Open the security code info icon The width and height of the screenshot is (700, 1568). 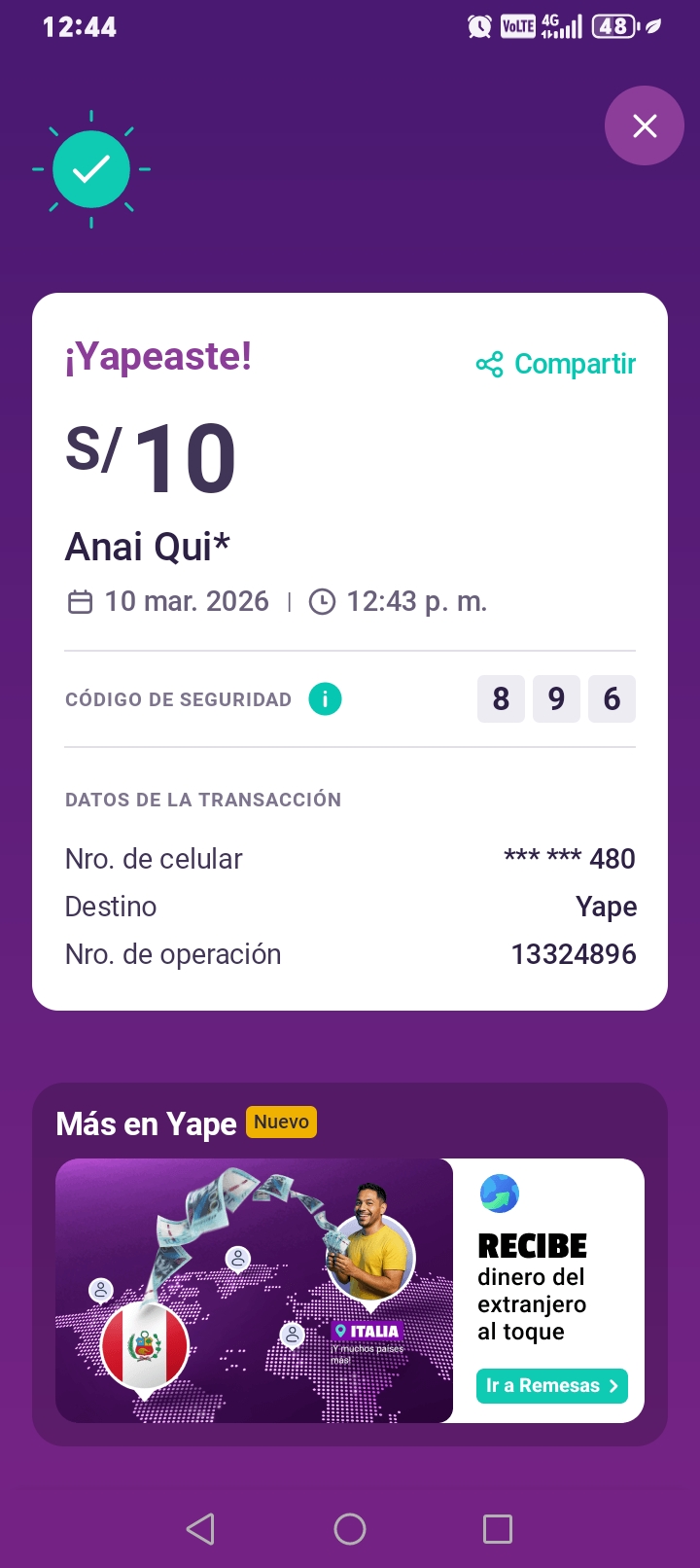click(x=325, y=698)
